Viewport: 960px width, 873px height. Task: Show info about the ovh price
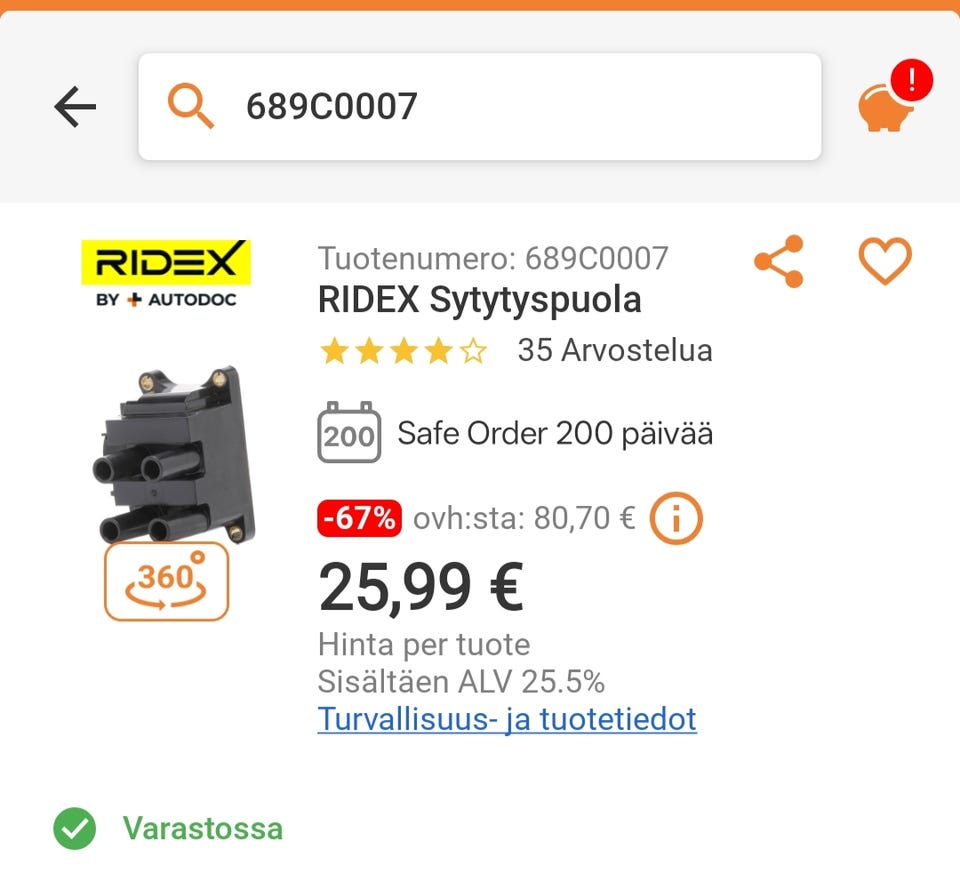[x=676, y=519]
